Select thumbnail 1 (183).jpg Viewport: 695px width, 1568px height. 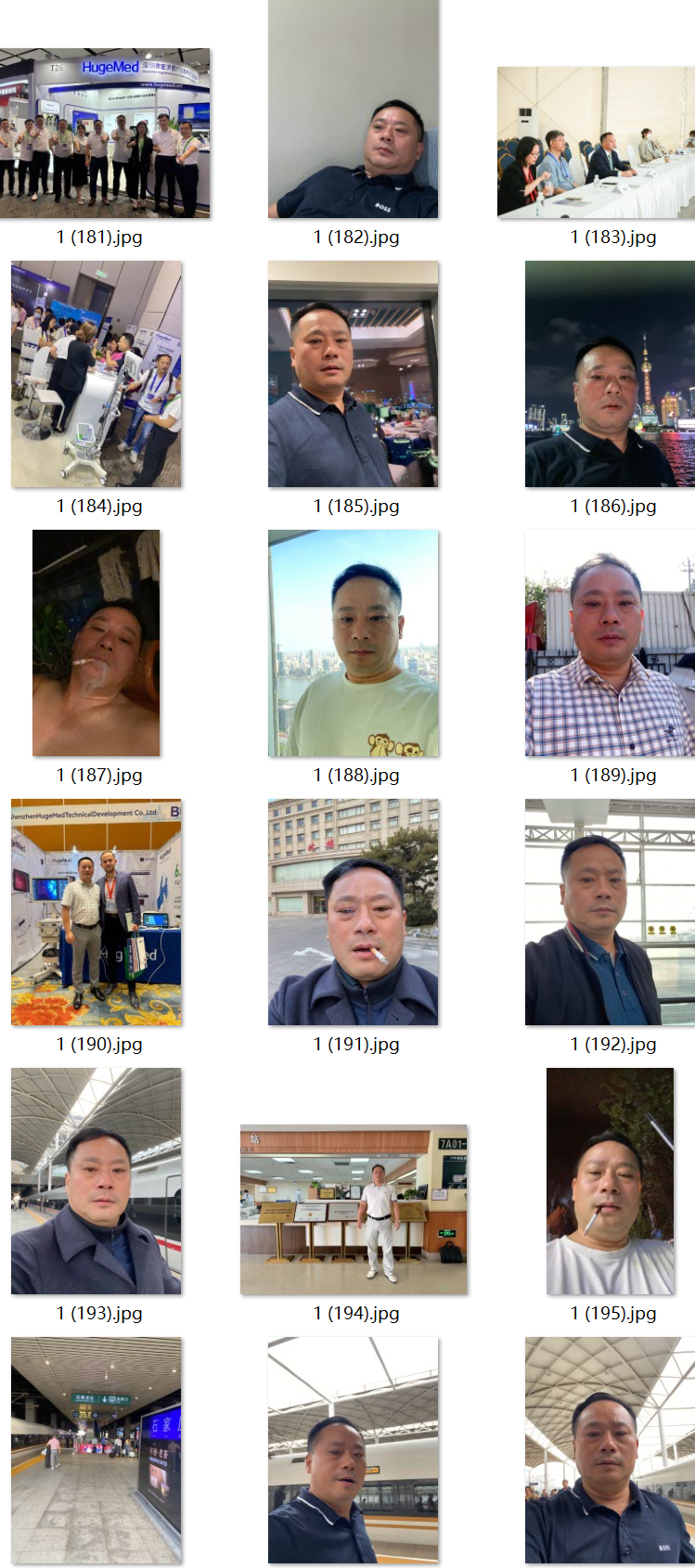pyautogui.click(x=596, y=143)
